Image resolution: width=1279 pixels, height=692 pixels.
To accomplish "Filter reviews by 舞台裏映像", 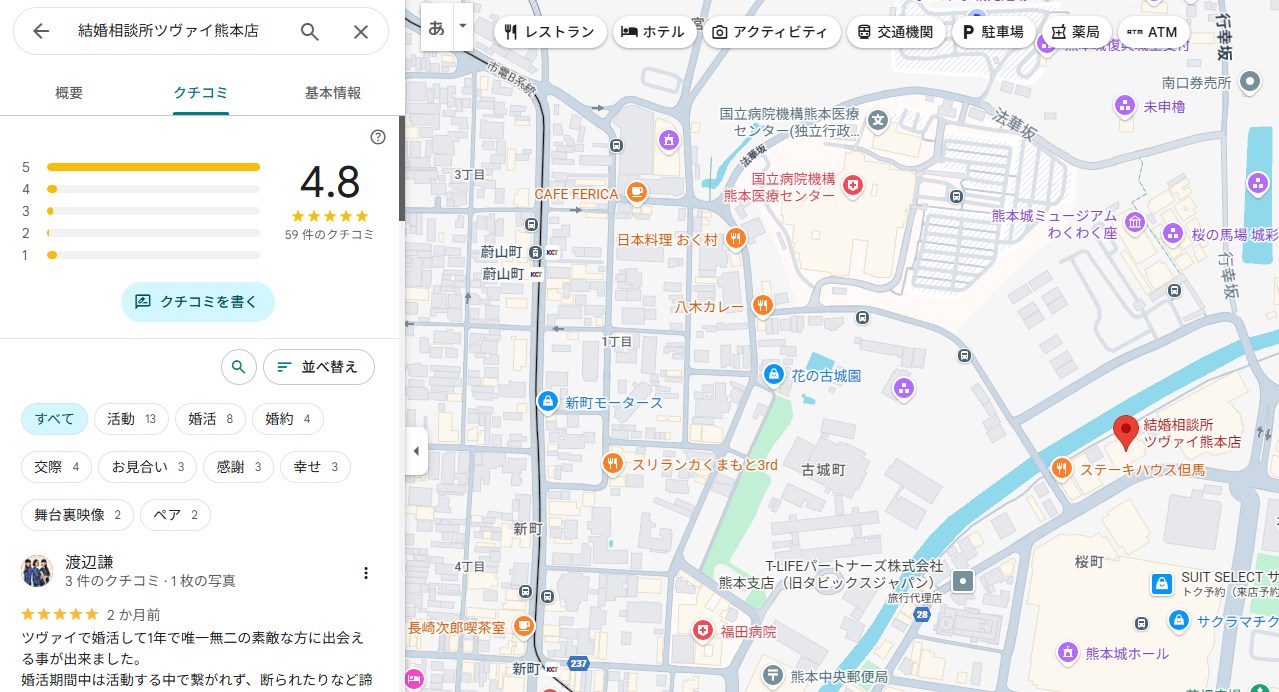I will click(77, 515).
